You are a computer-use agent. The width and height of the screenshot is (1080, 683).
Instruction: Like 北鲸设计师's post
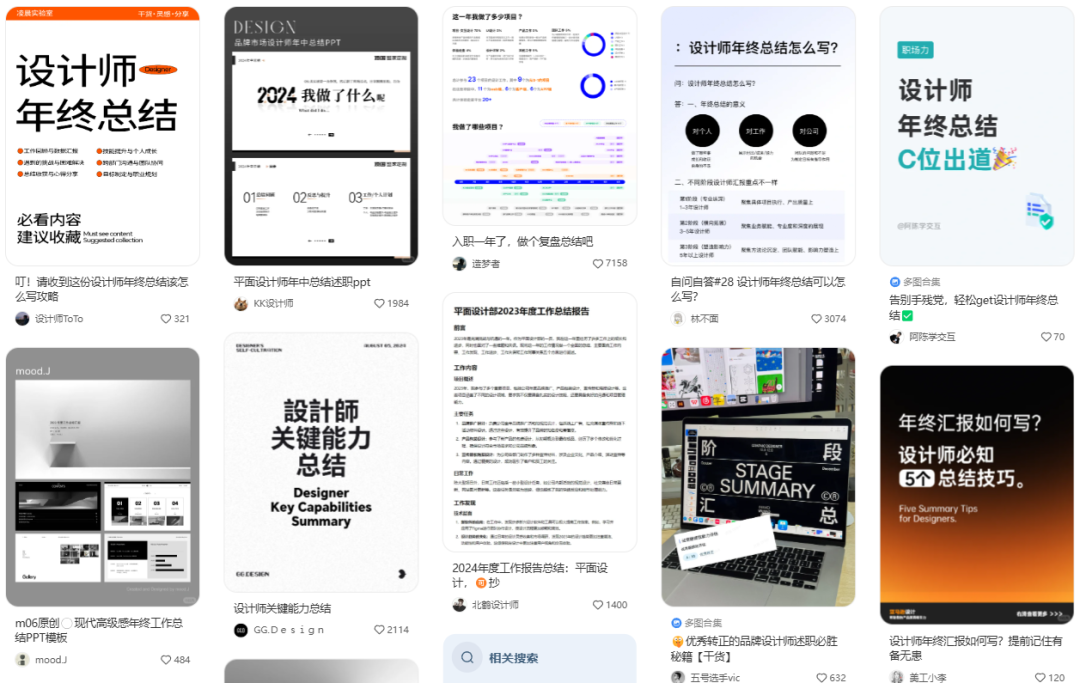tap(599, 605)
